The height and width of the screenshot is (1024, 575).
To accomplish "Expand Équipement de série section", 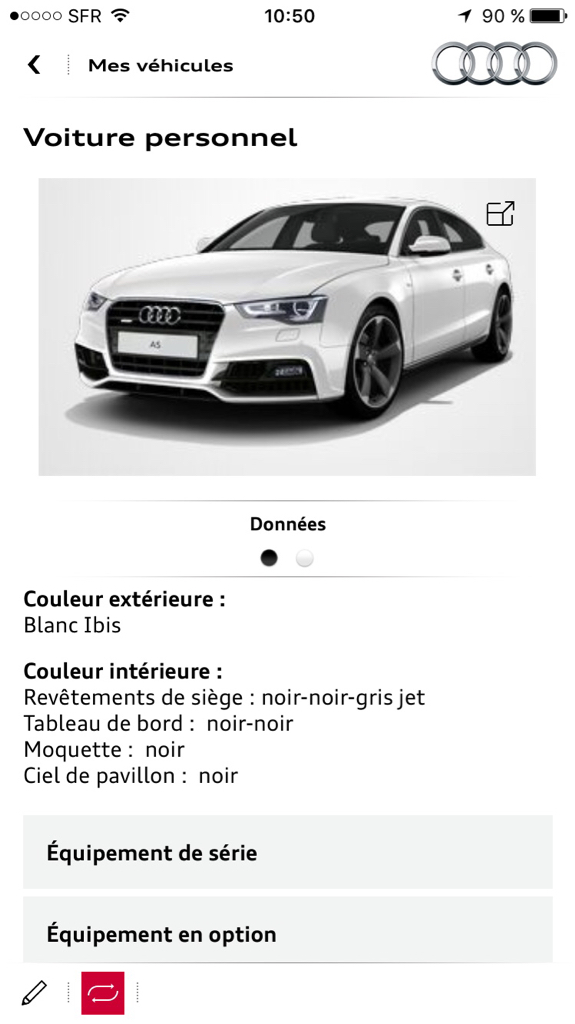I will (288, 852).
